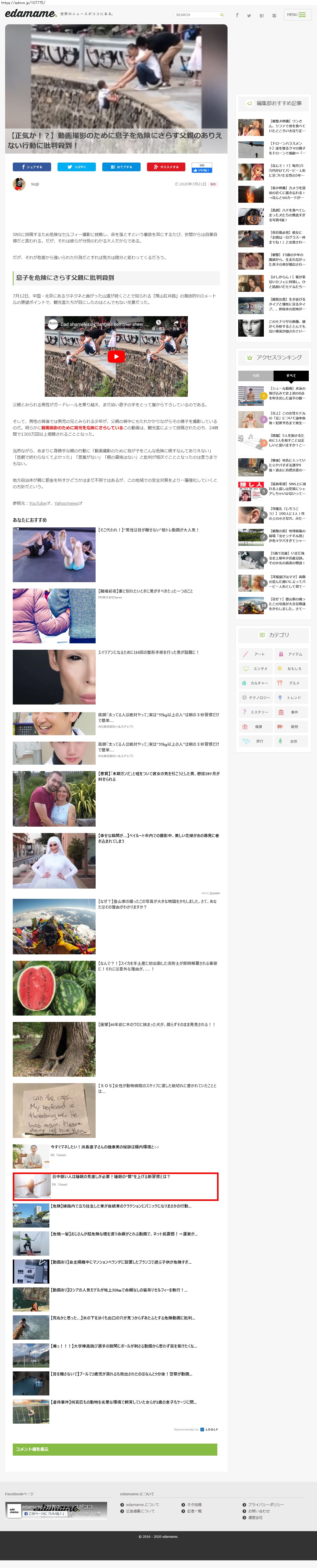Open the YouTube reference link
Image resolution: width=317 pixels, height=1568 pixels.
pos(38,503)
